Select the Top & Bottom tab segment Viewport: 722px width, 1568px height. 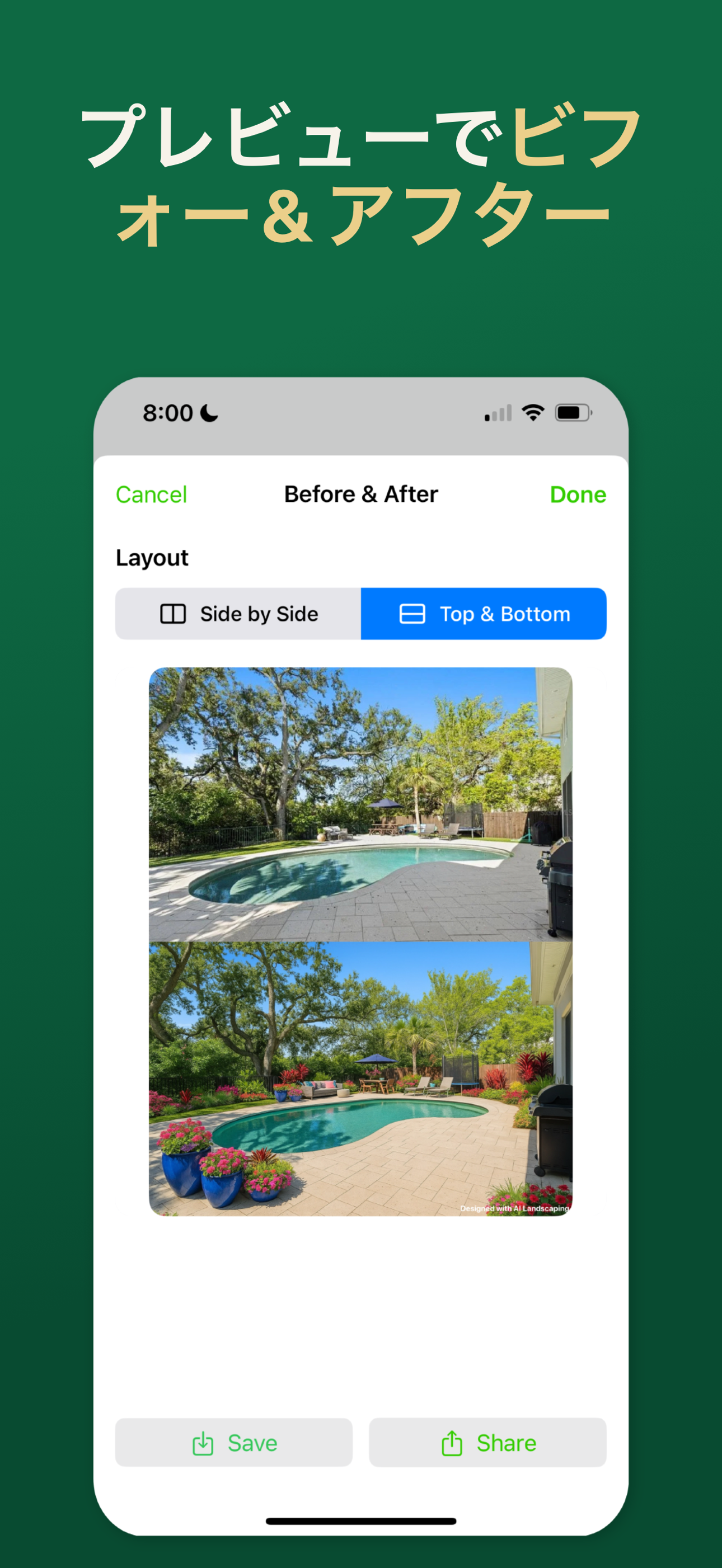[x=484, y=614]
